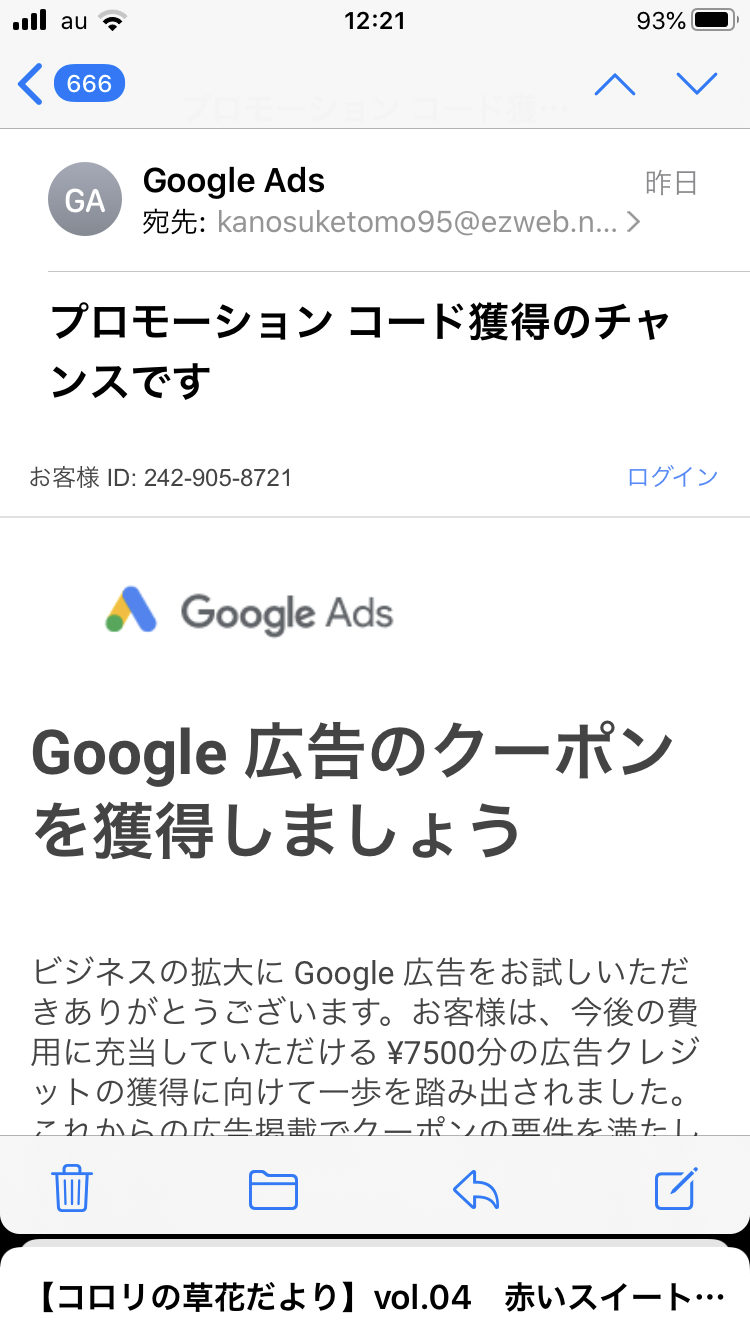Compose a new email
The image size is (750, 1334).
(x=675, y=1189)
